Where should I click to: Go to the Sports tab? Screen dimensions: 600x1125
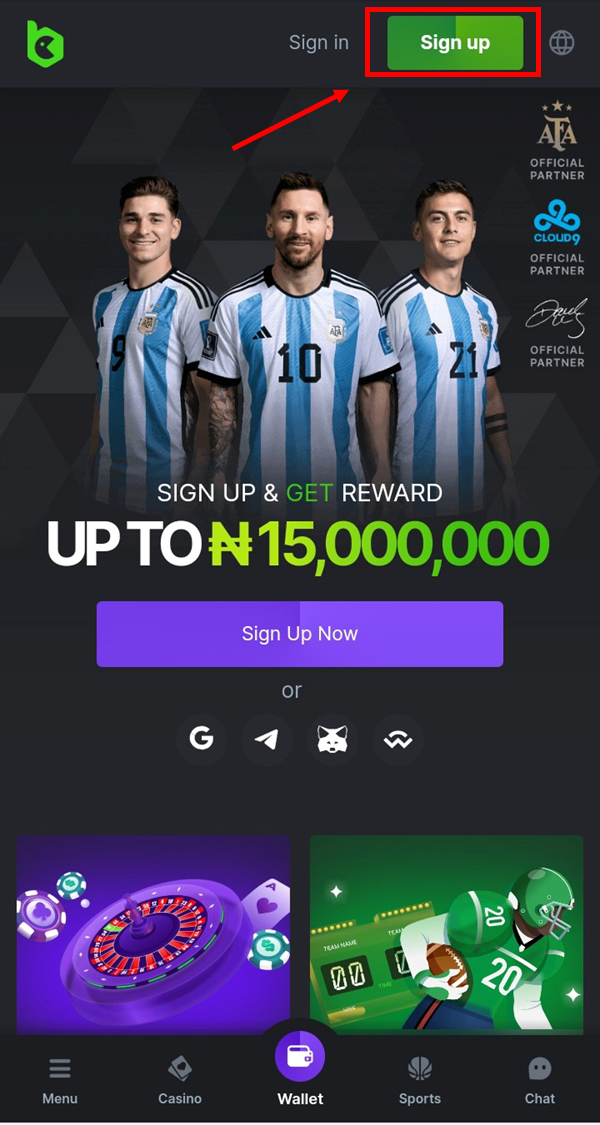coord(420,1081)
